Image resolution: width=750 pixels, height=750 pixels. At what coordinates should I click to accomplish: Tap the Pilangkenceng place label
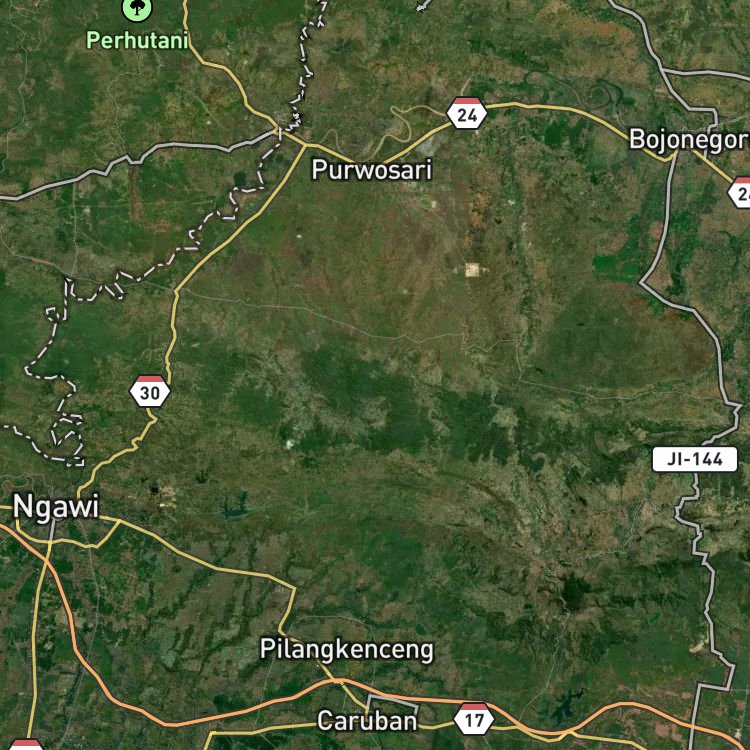[x=347, y=650]
